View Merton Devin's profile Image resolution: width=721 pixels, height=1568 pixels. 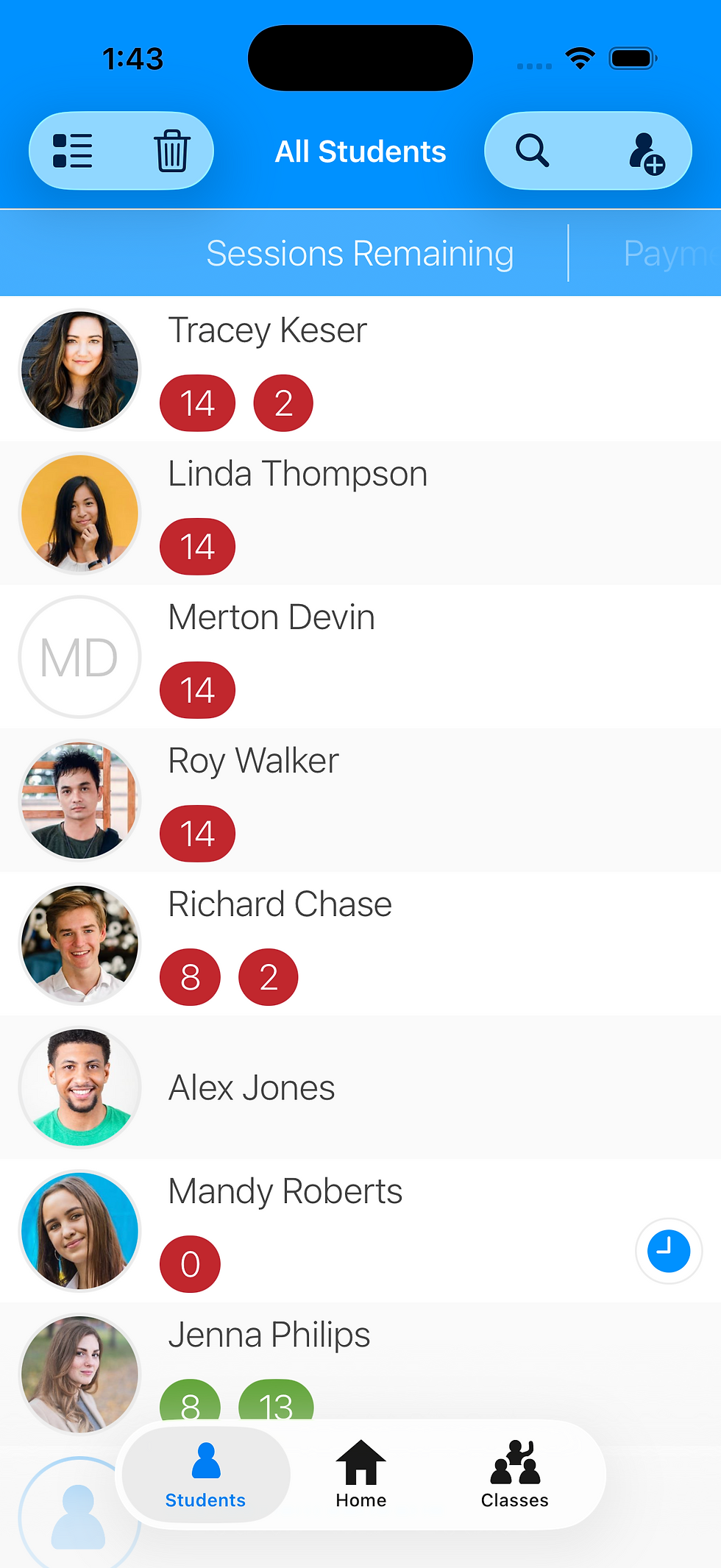(360, 656)
